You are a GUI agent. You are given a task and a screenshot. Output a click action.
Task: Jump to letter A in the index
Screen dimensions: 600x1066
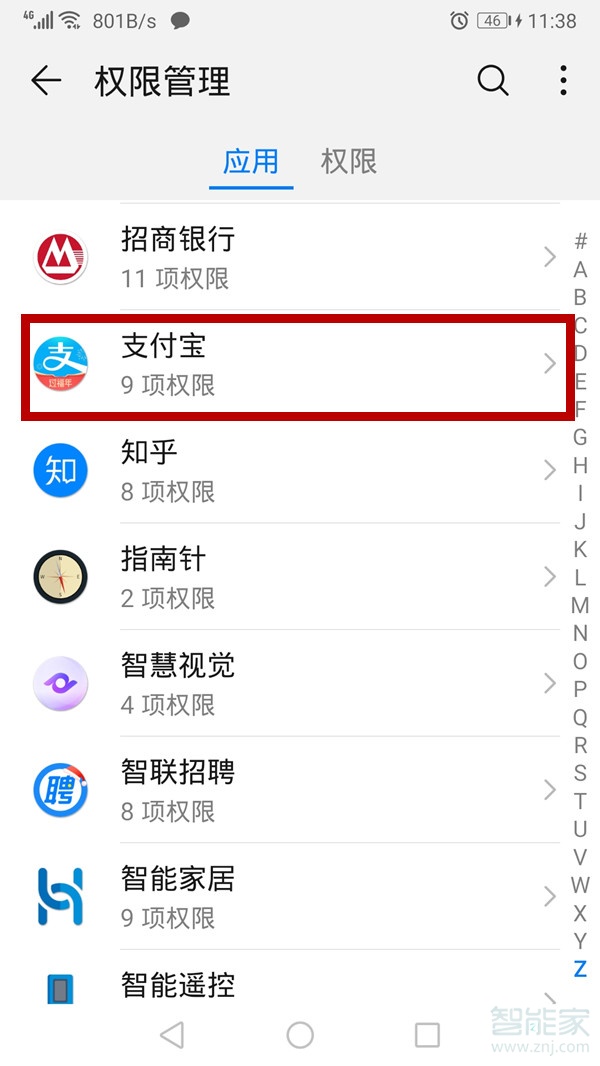pos(580,269)
